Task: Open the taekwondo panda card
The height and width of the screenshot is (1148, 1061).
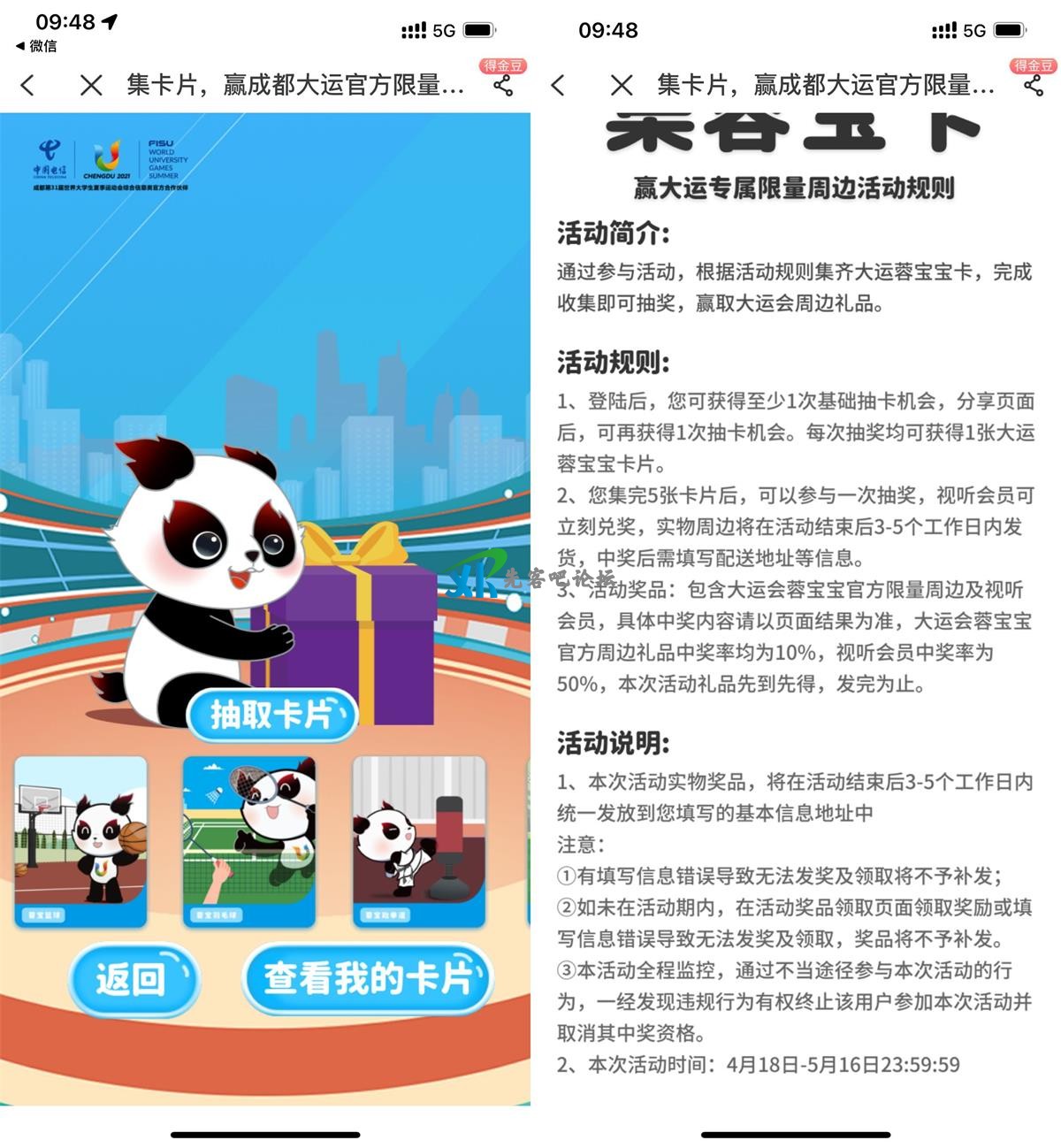Action: pyautogui.click(x=418, y=841)
